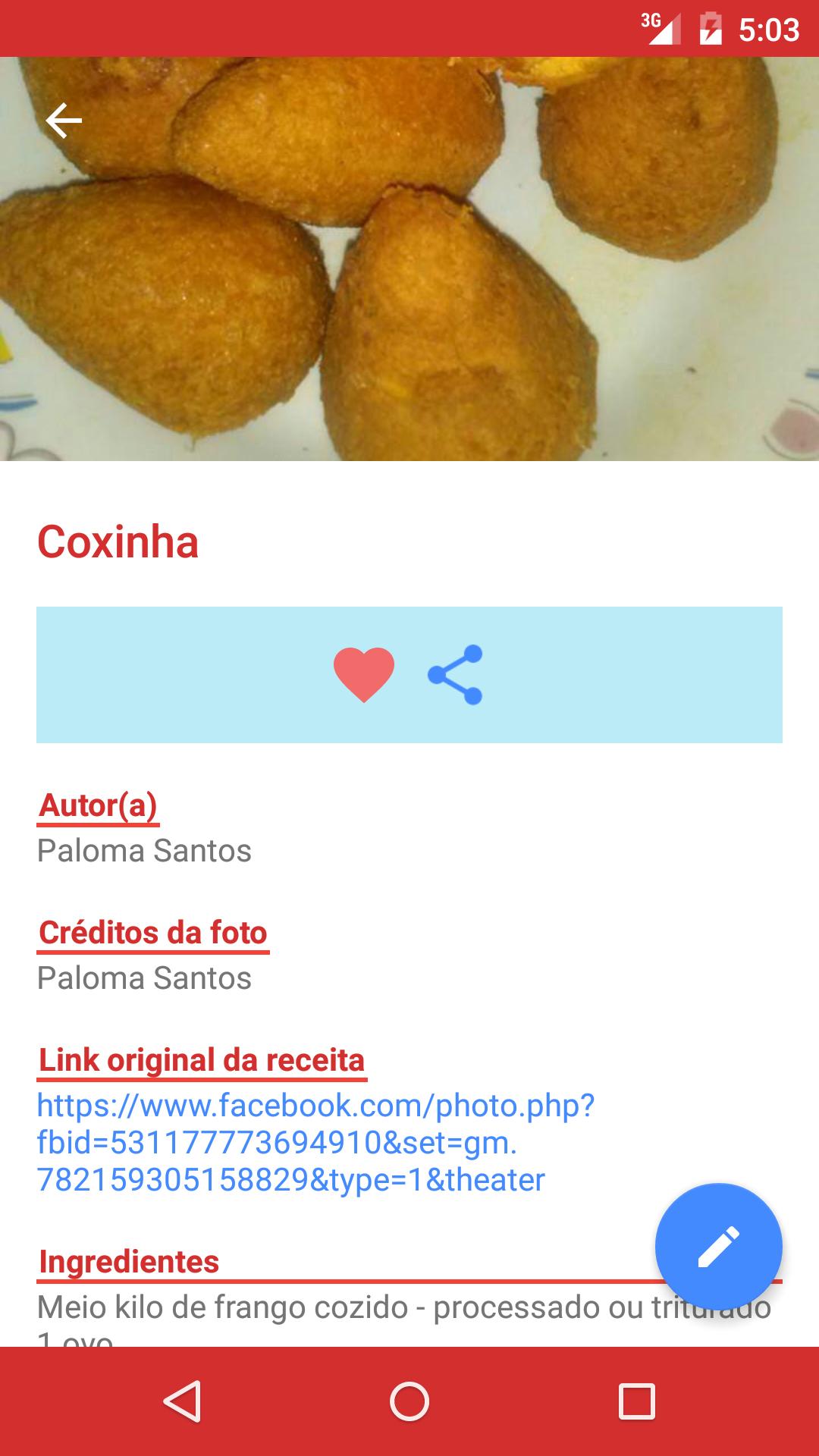Tap the Link original da receita heading
819x1456 pixels.
coord(203,1060)
